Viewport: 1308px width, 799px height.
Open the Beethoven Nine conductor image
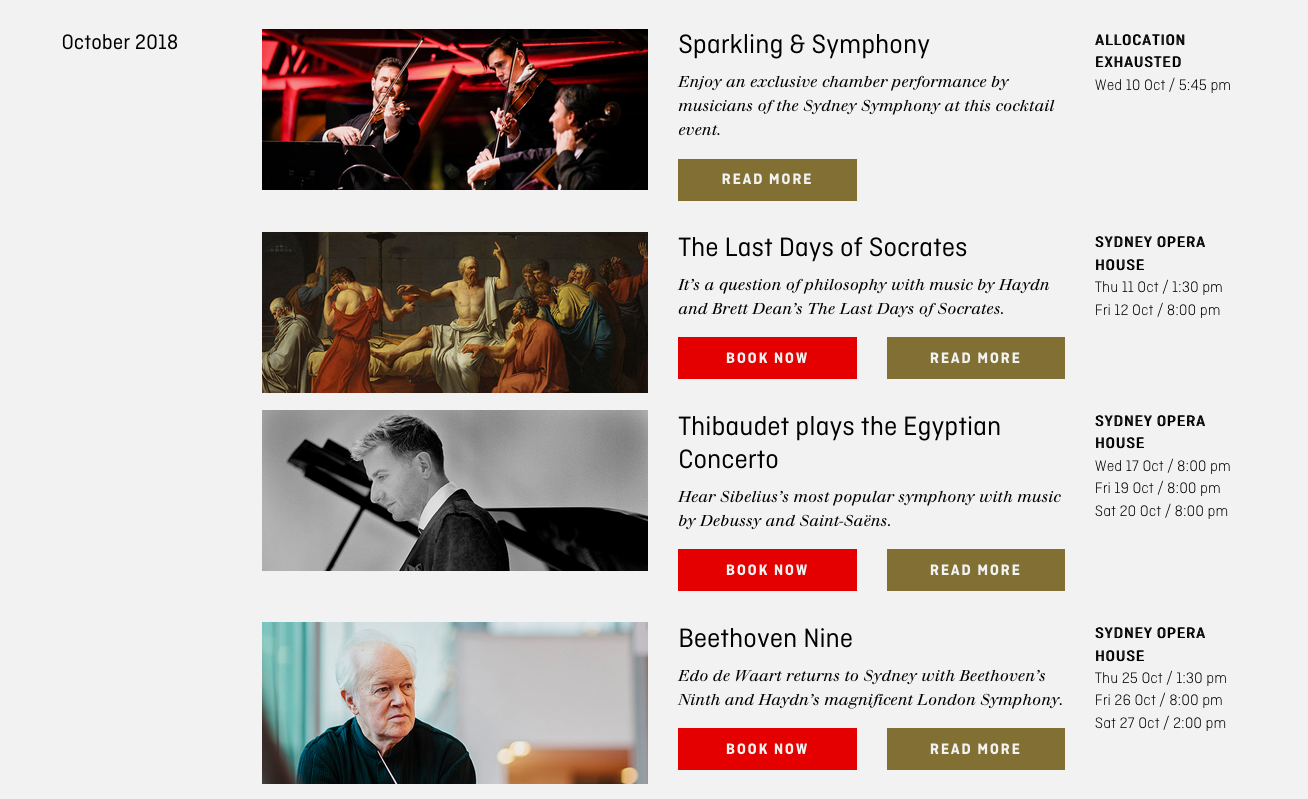pyautogui.click(x=454, y=703)
